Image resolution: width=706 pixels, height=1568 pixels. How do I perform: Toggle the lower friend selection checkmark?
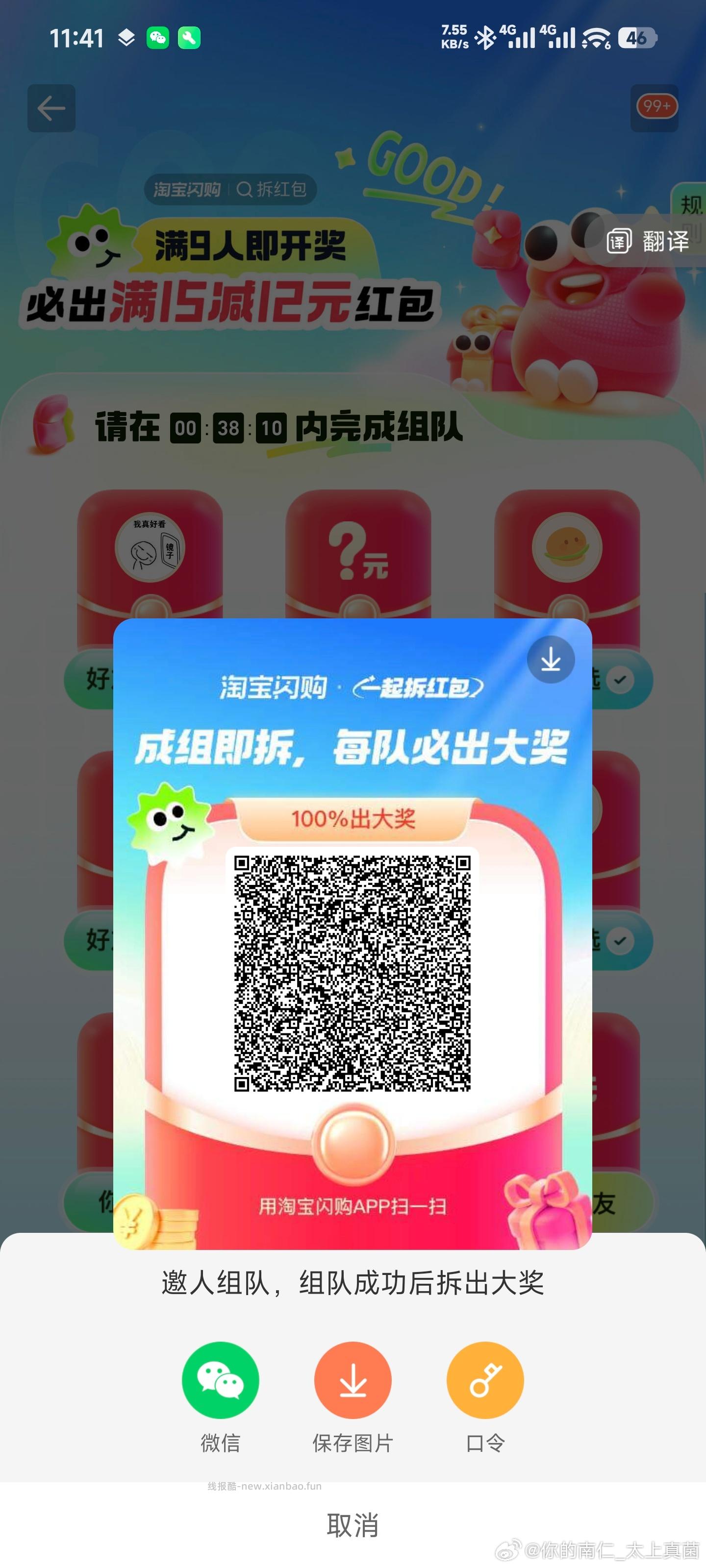pyautogui.click(x=620, y=942)
